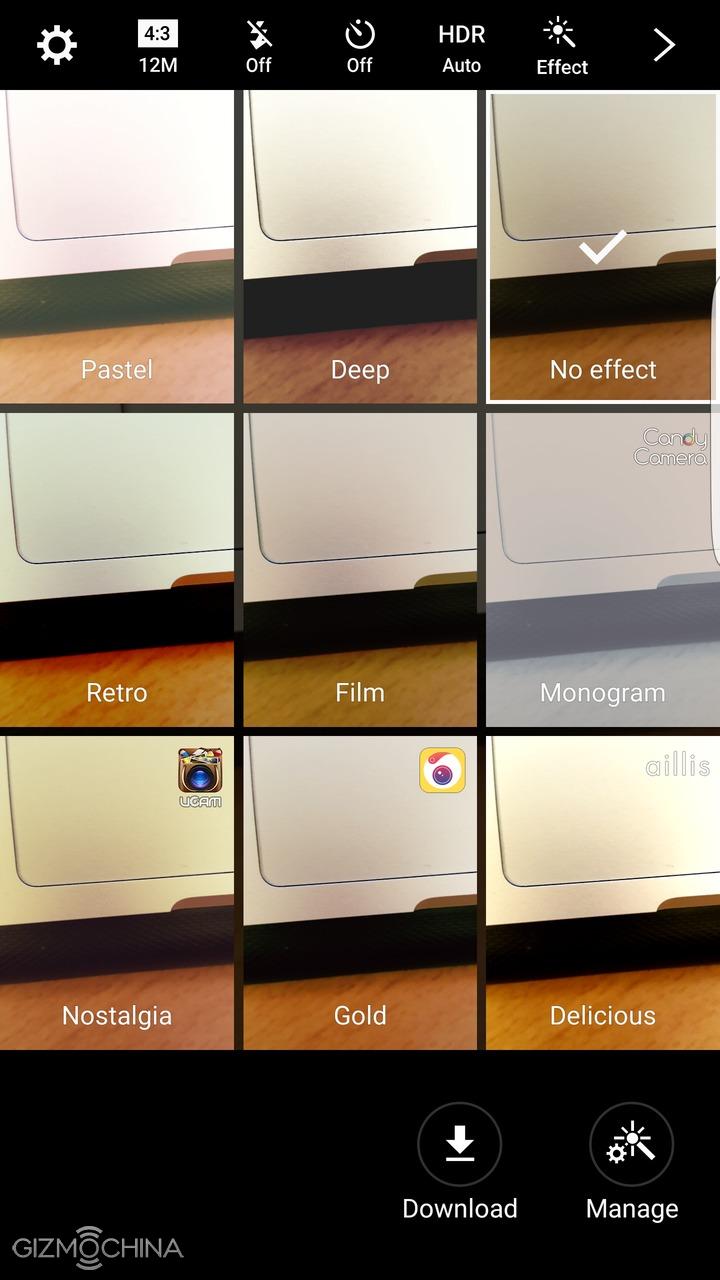Screen dimensions: 720x1280
Task: Download more effects
Action: click(x=459, y=1162)
